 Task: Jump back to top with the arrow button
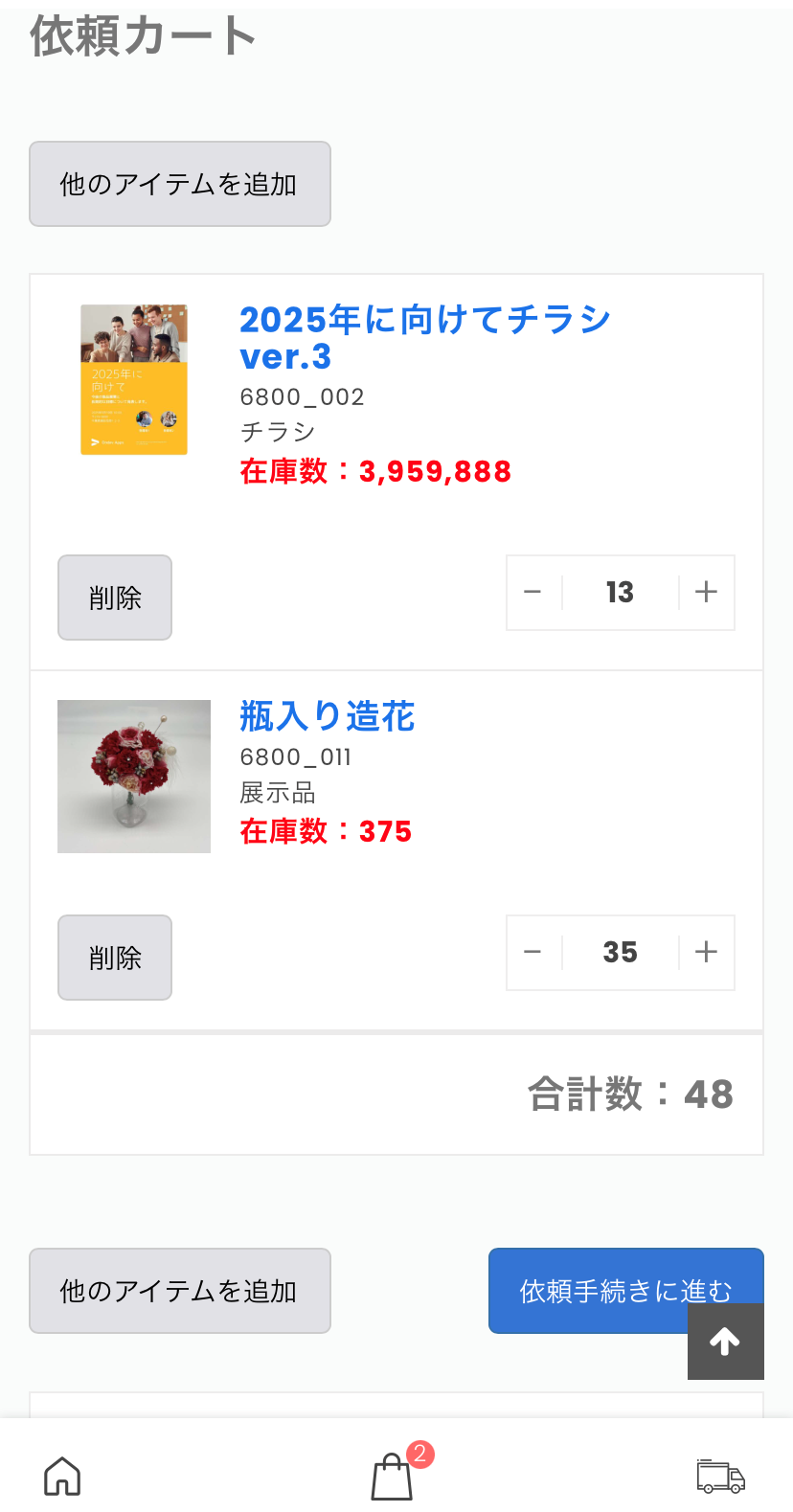click(725, 1342)
